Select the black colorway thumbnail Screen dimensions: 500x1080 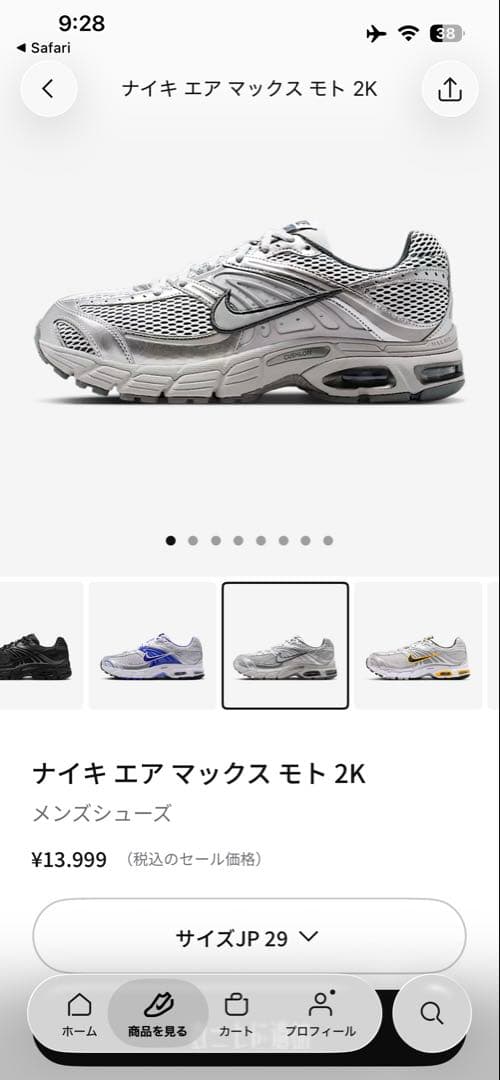click(x=40, y=645)
